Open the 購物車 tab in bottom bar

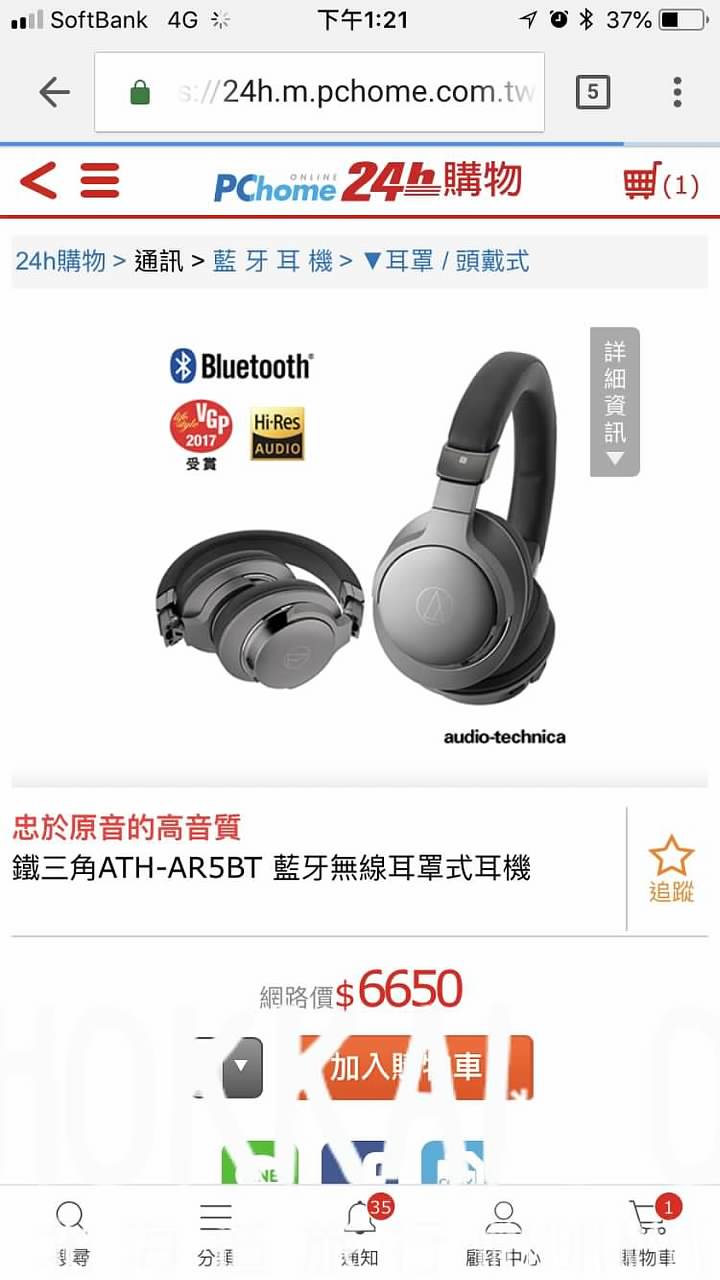pyautogui.click(x=648, y=1233)
